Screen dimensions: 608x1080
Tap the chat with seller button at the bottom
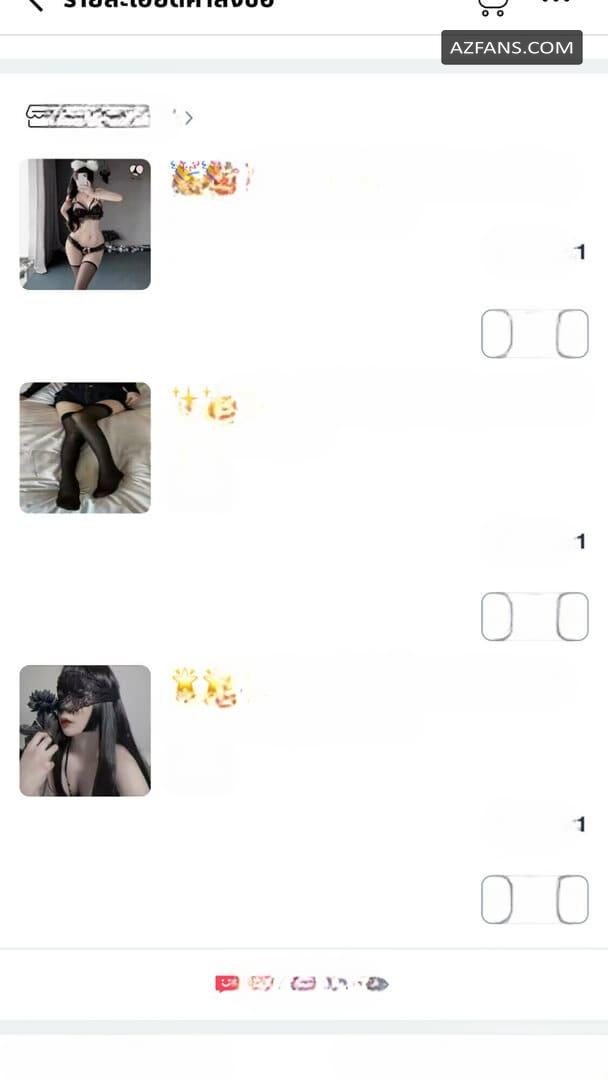pos(302,984)
